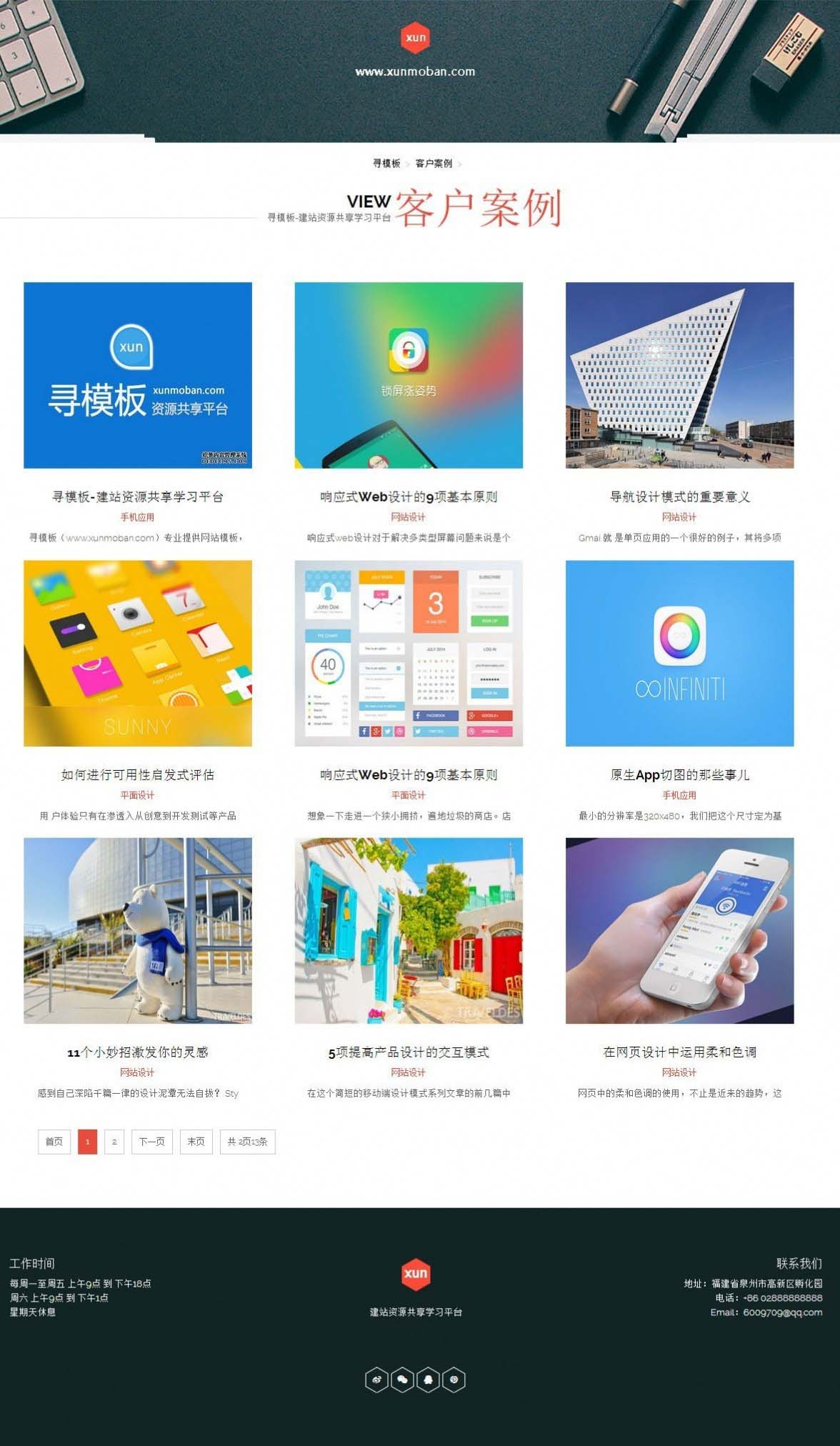Open the Weibo icon in the footer
This screenshot has height=1446, width=840.
coord(376,1380)
